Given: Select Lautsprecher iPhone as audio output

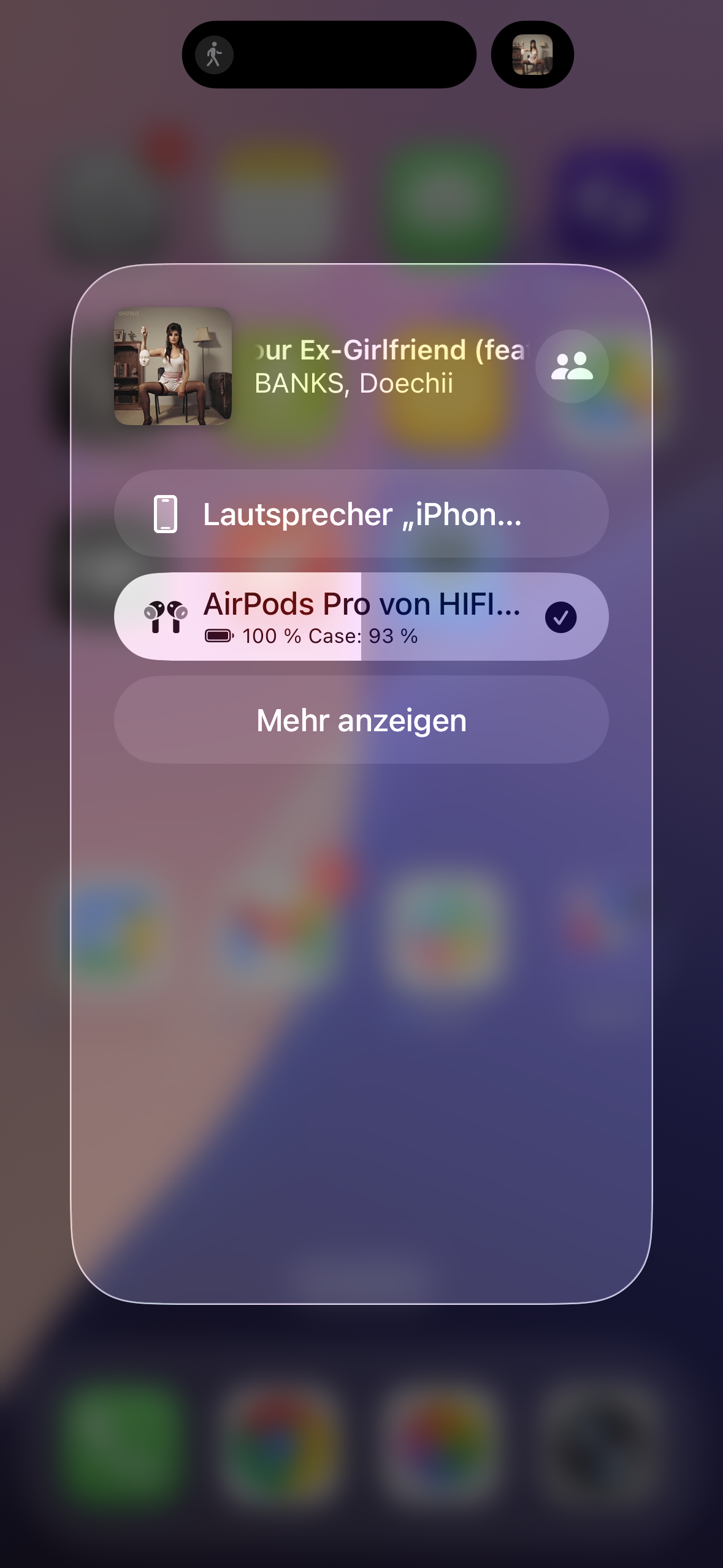Looking at the screenshot, I should (361, 513).
